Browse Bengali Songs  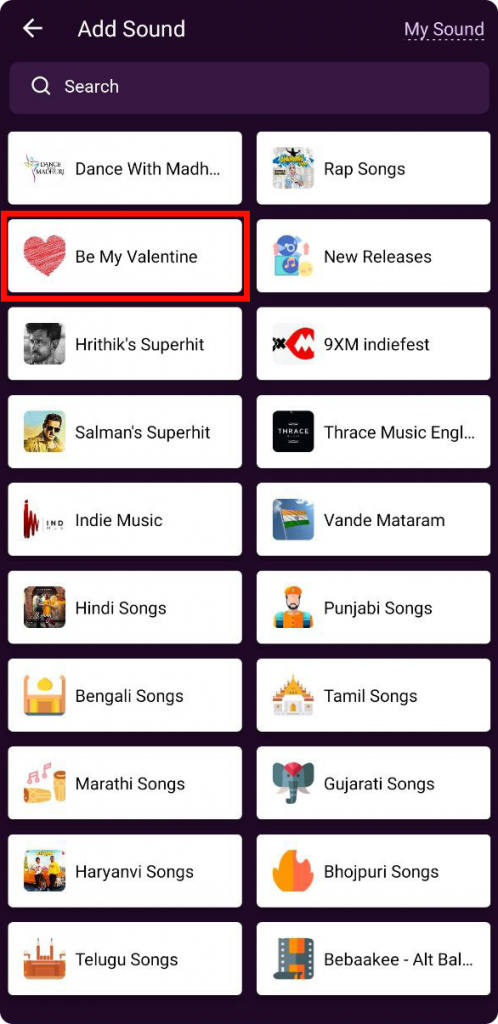tap(125, 696)
